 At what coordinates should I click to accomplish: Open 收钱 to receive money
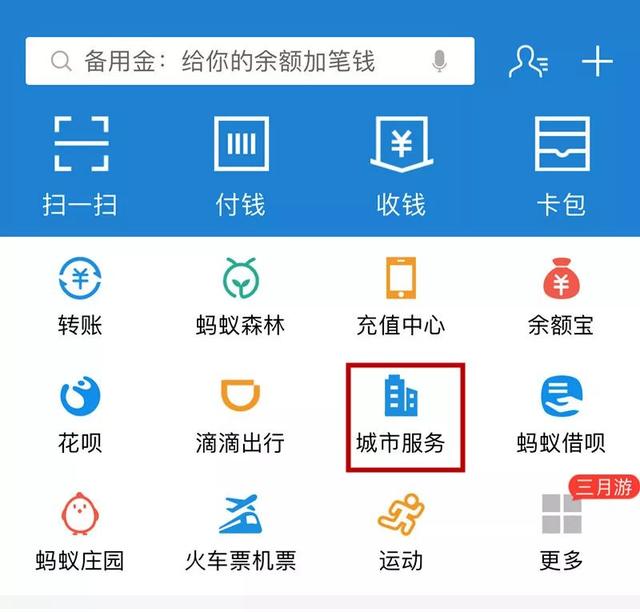[x=401, y=163]
